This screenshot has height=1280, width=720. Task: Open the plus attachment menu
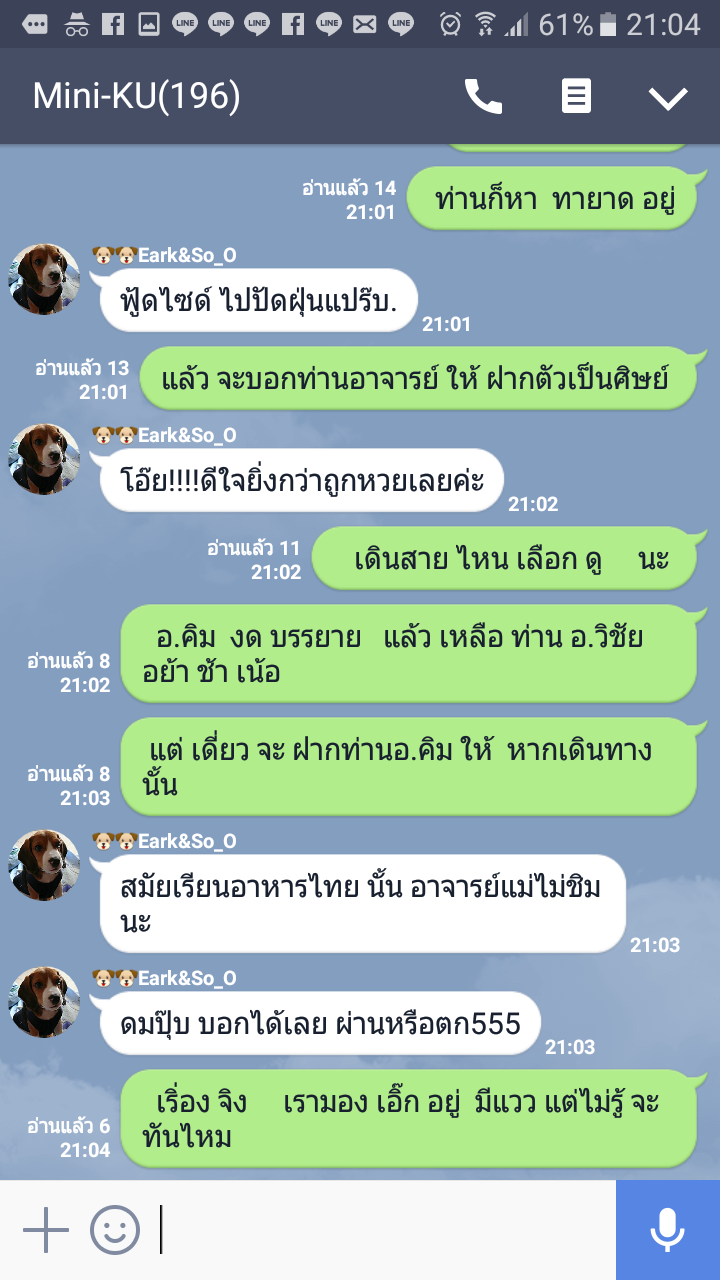tap(46, 1229)
